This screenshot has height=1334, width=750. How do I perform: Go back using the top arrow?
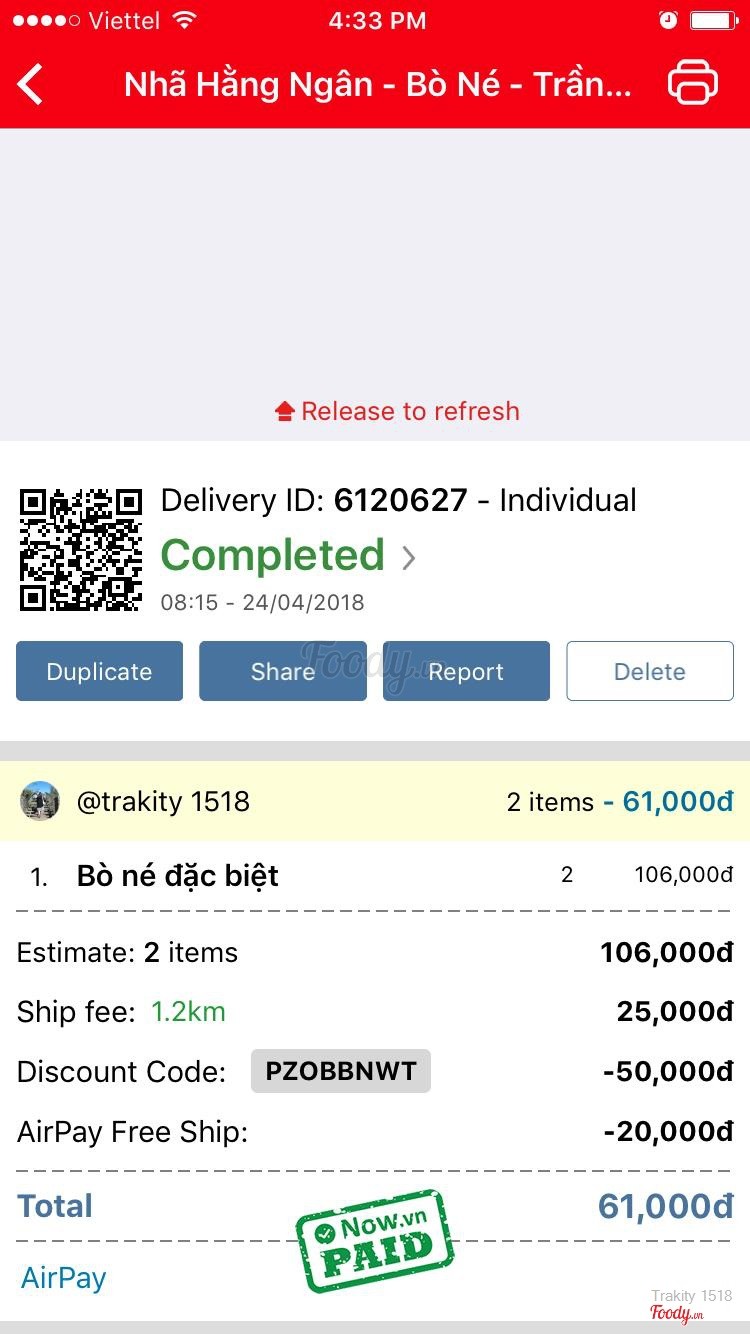[32, 84]
